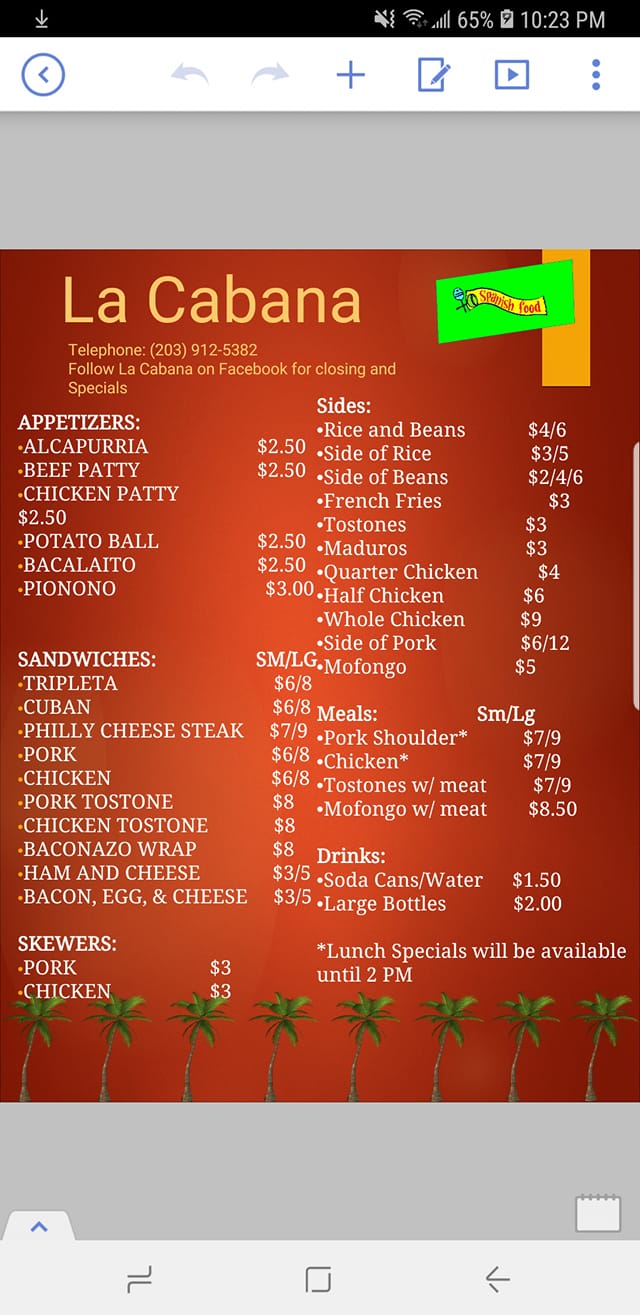Redo the last change
This screenshot has height=1315, width=640.
[x=270, y=75]
